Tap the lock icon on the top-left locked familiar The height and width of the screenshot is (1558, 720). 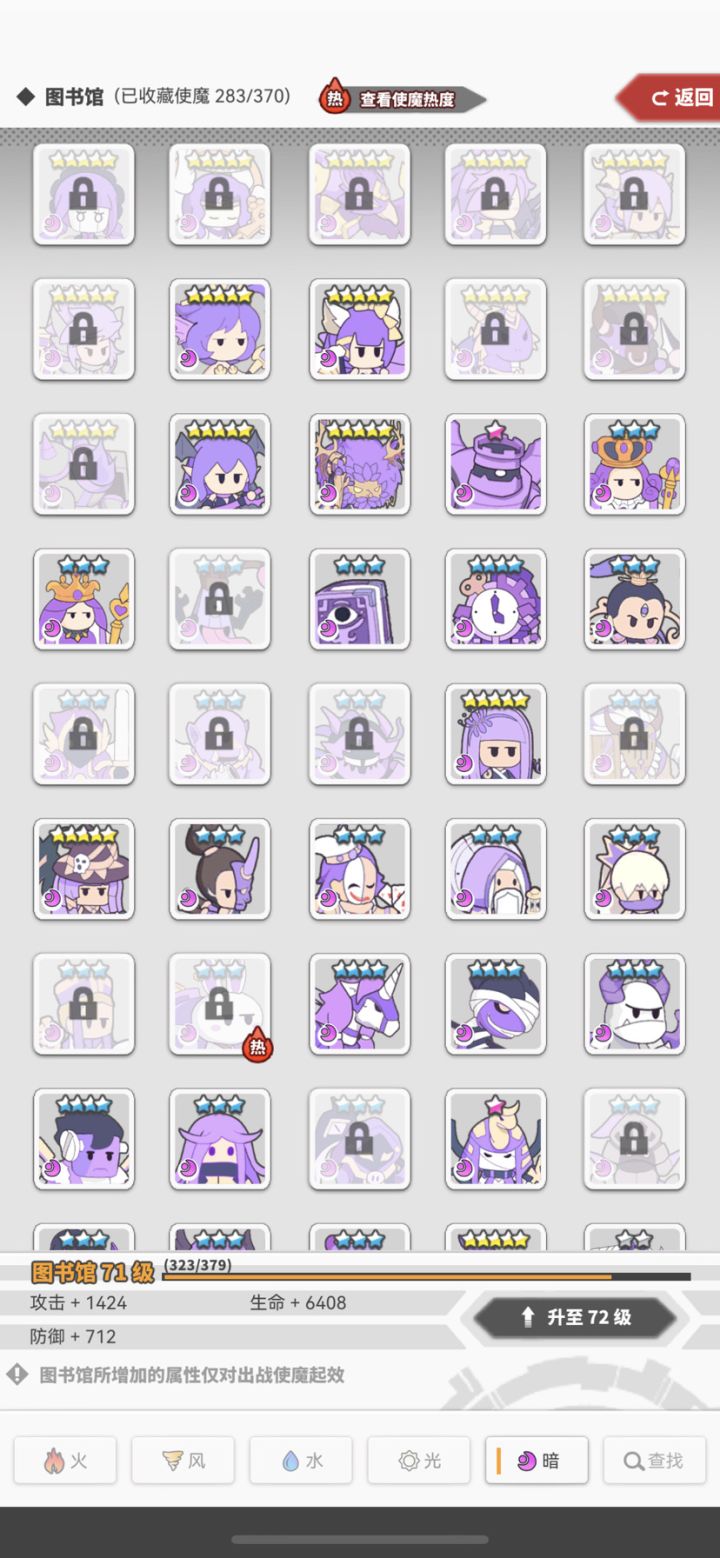(x=84, y=194)
